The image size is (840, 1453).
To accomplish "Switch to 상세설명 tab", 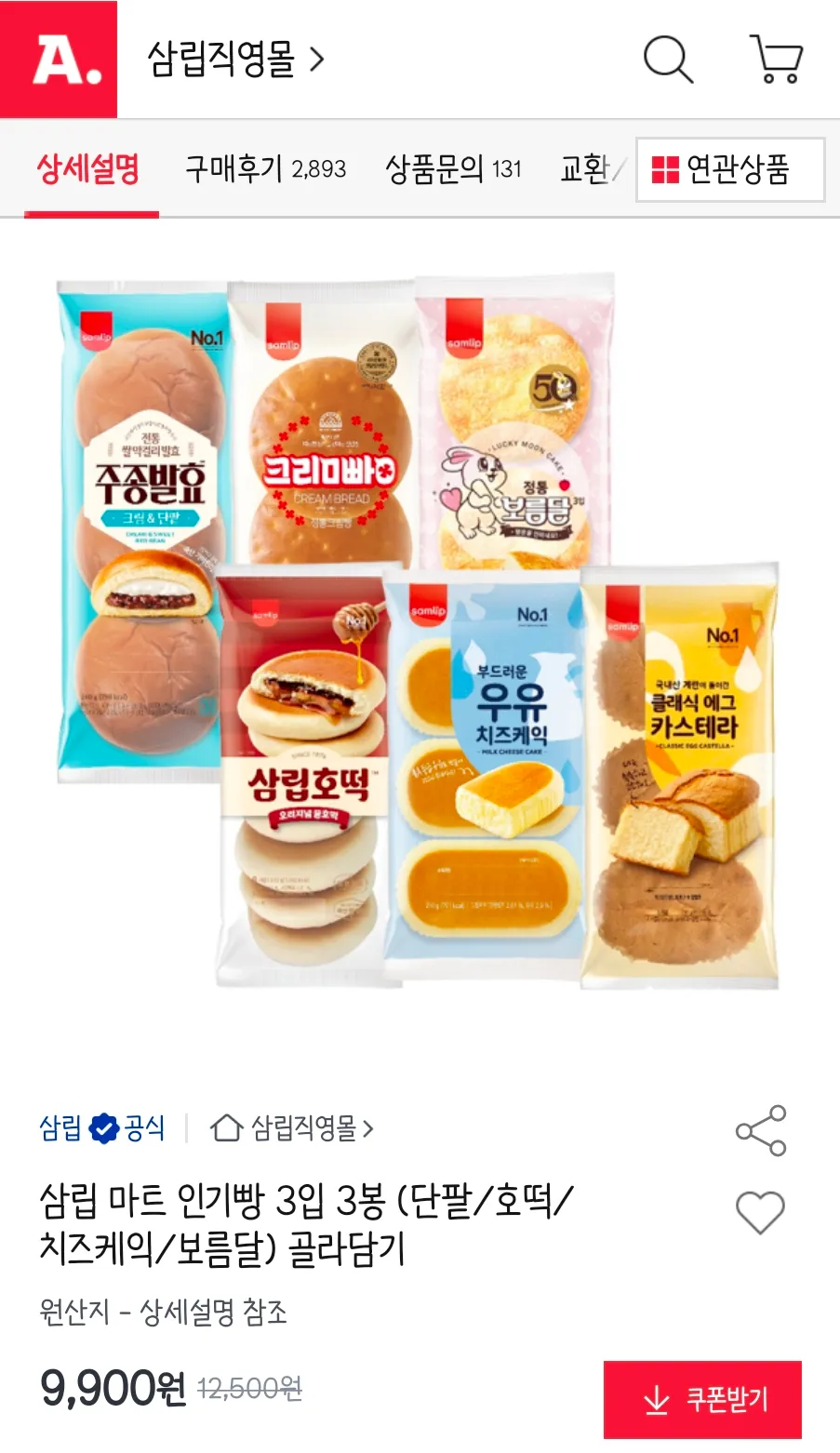I will pyautogui.click(x=89, y=169).
